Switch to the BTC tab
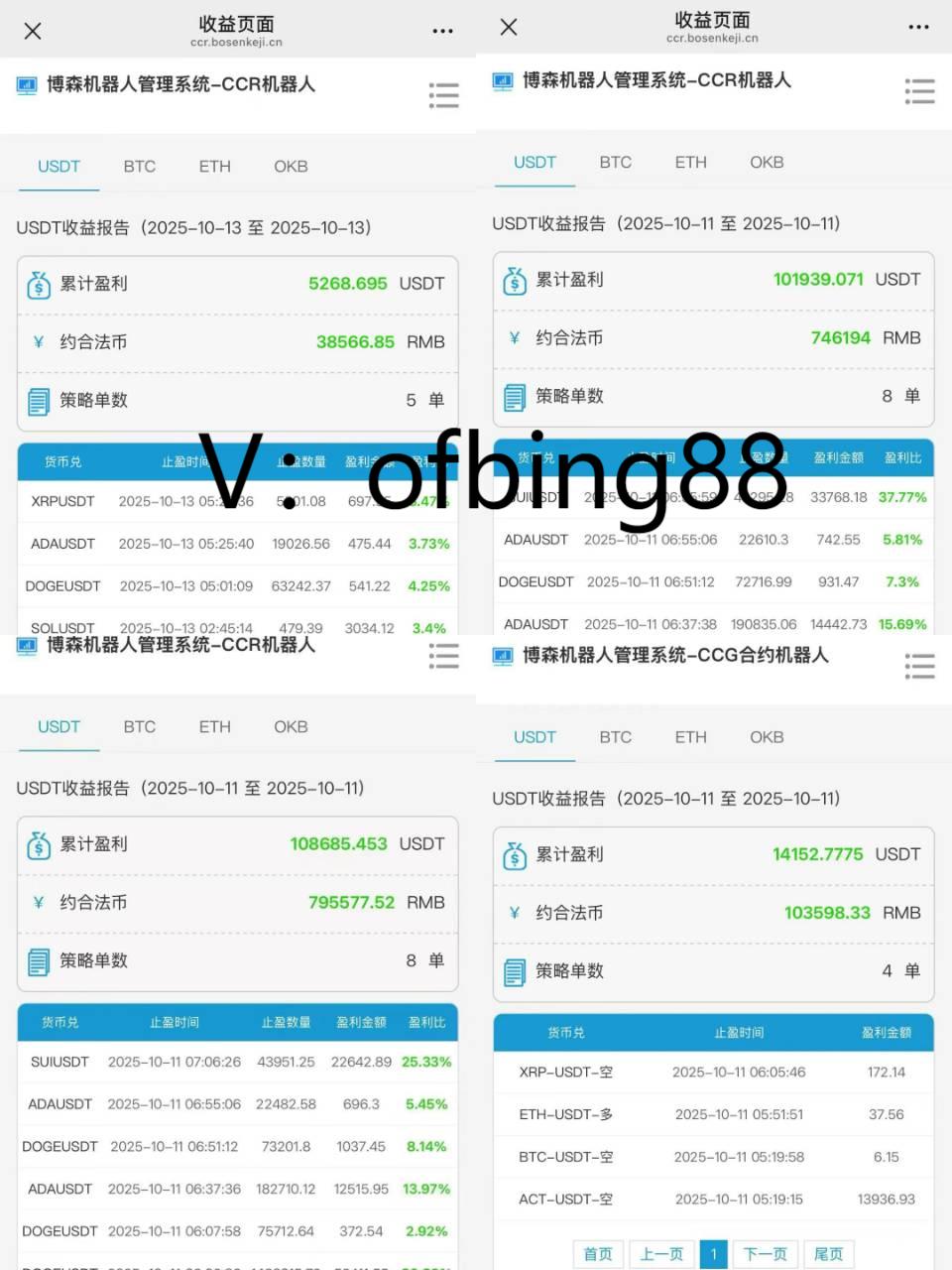 139,166
